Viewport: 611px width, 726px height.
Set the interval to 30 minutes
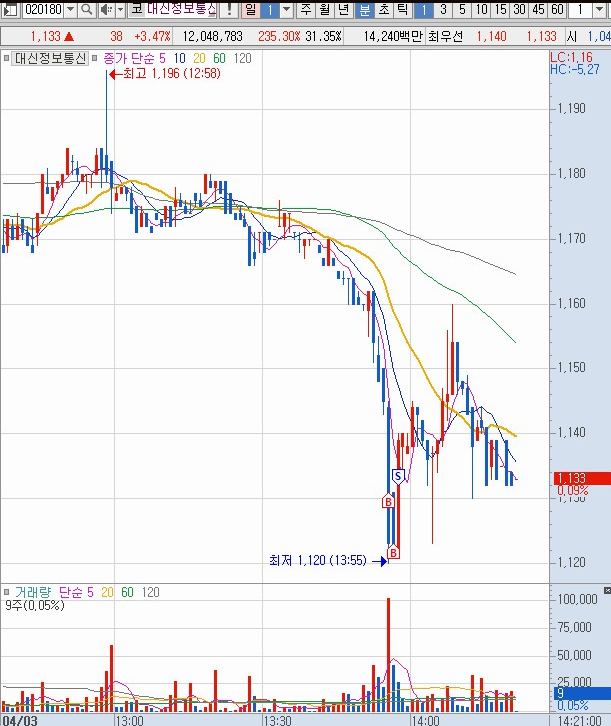[x=519, y=10]
